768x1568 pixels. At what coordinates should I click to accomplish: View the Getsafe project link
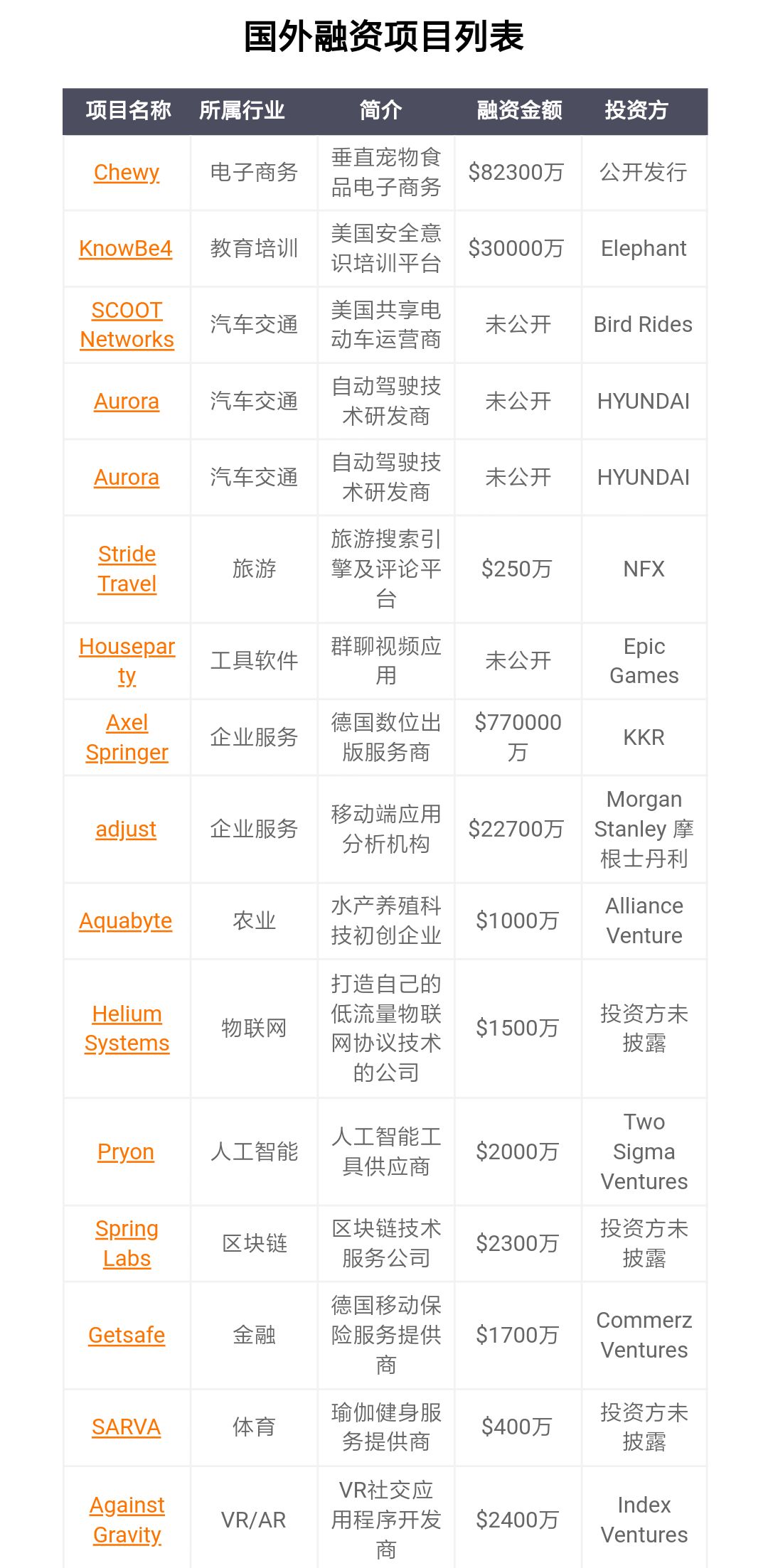127,1335
